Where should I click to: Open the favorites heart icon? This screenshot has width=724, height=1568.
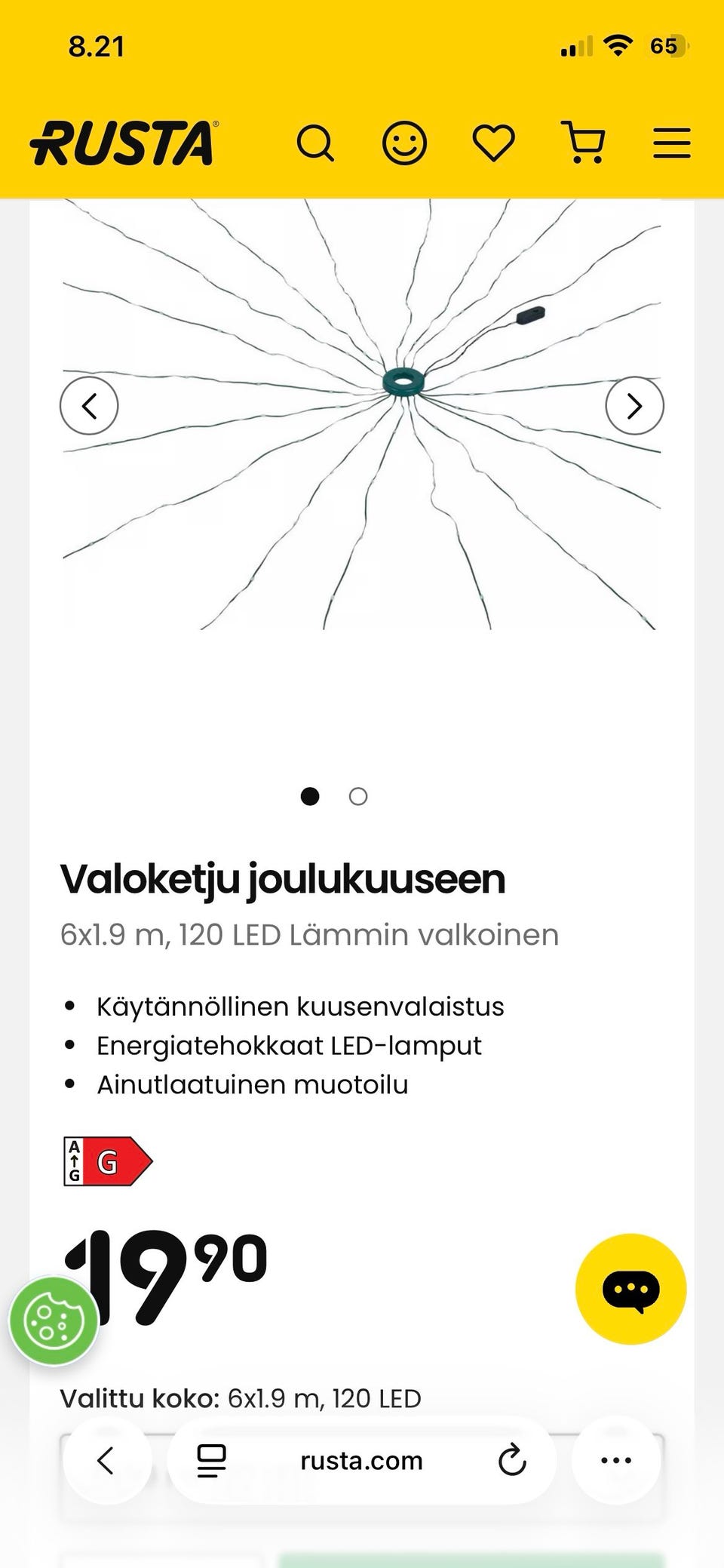click(x=494, y=141)
